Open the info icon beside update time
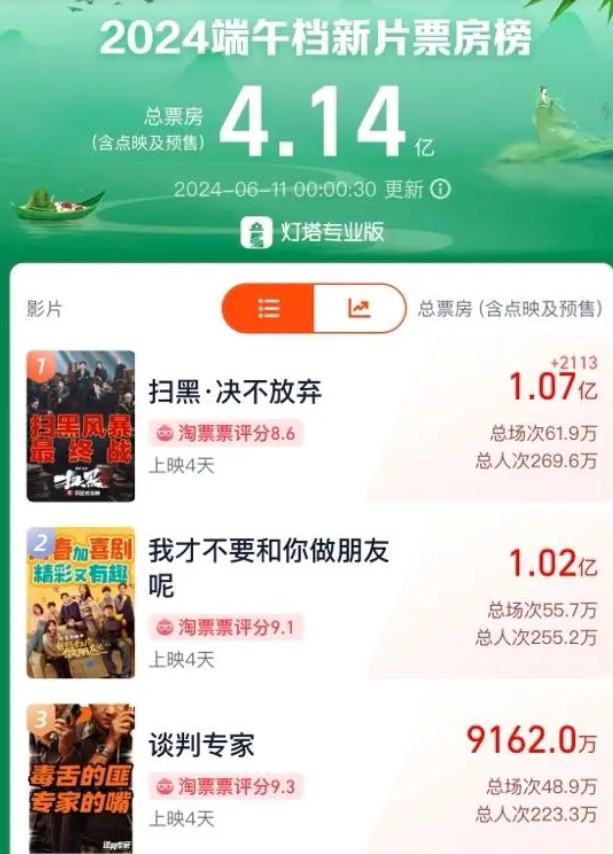Image resolution: width=613 pixels, height=854 pixels. tap(440, 190)
